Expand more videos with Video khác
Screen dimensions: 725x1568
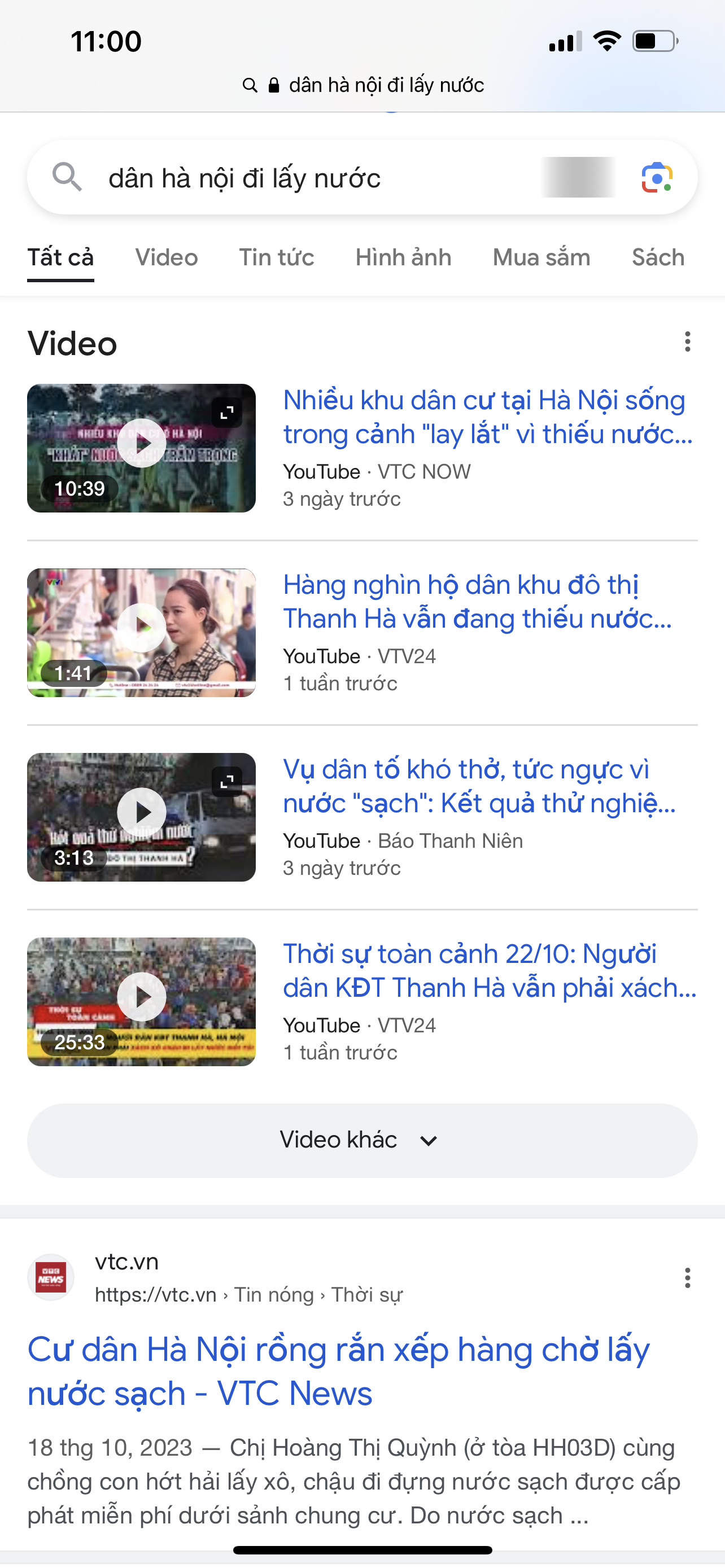[x=362, y=1140]
